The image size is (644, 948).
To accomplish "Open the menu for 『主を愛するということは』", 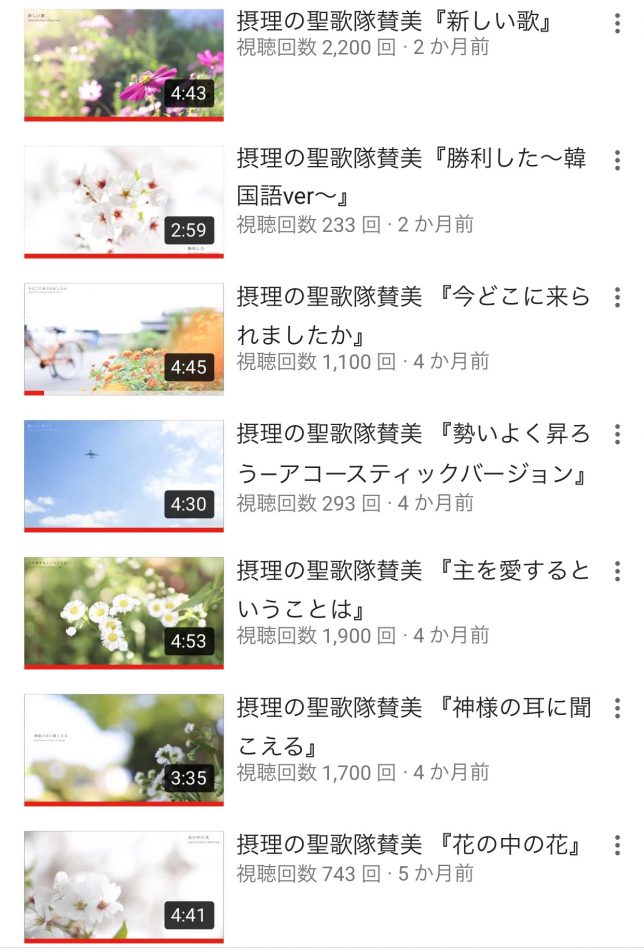I will pos(618,572).
